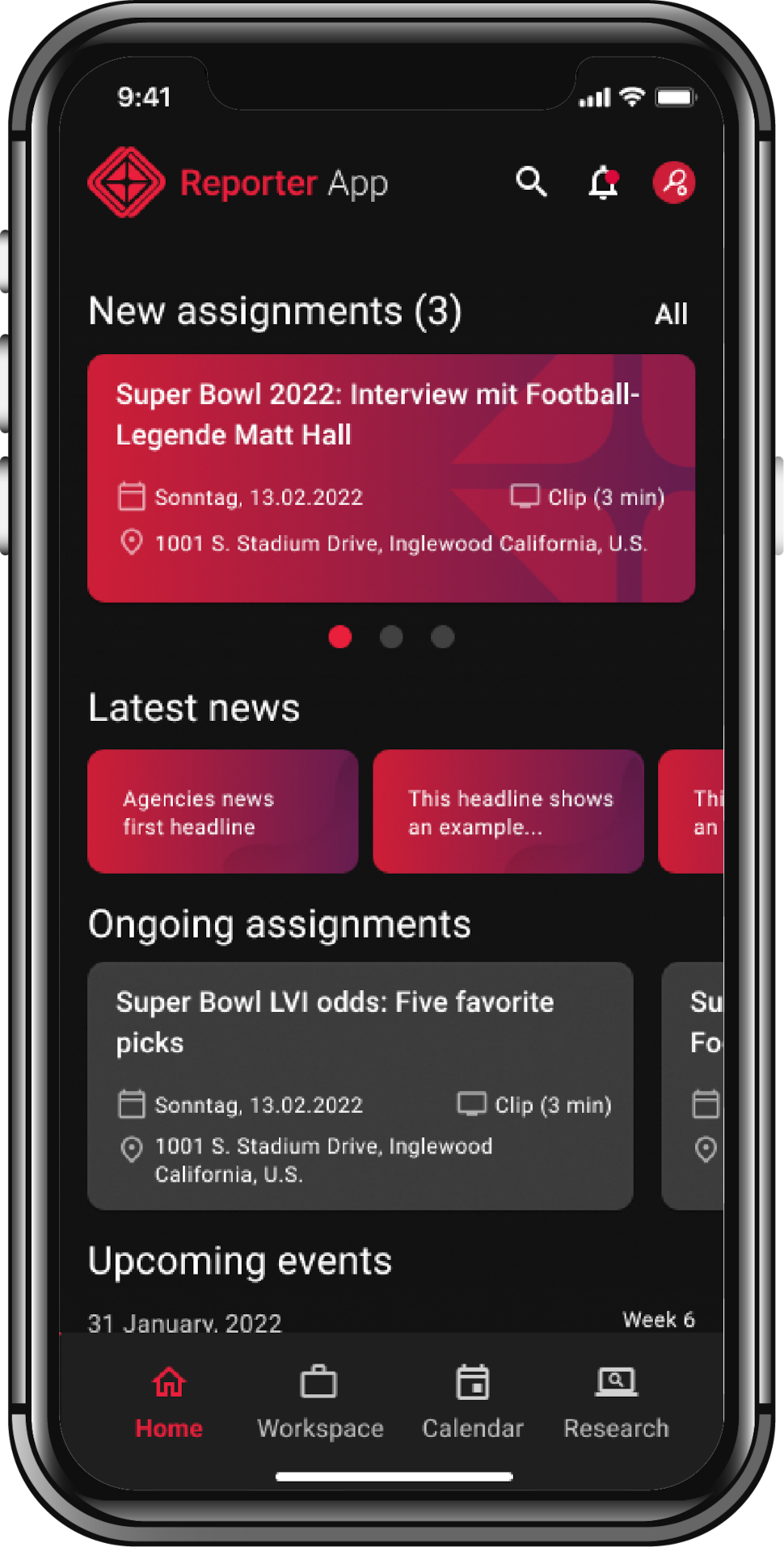View All new assignments

click(671, 314)
